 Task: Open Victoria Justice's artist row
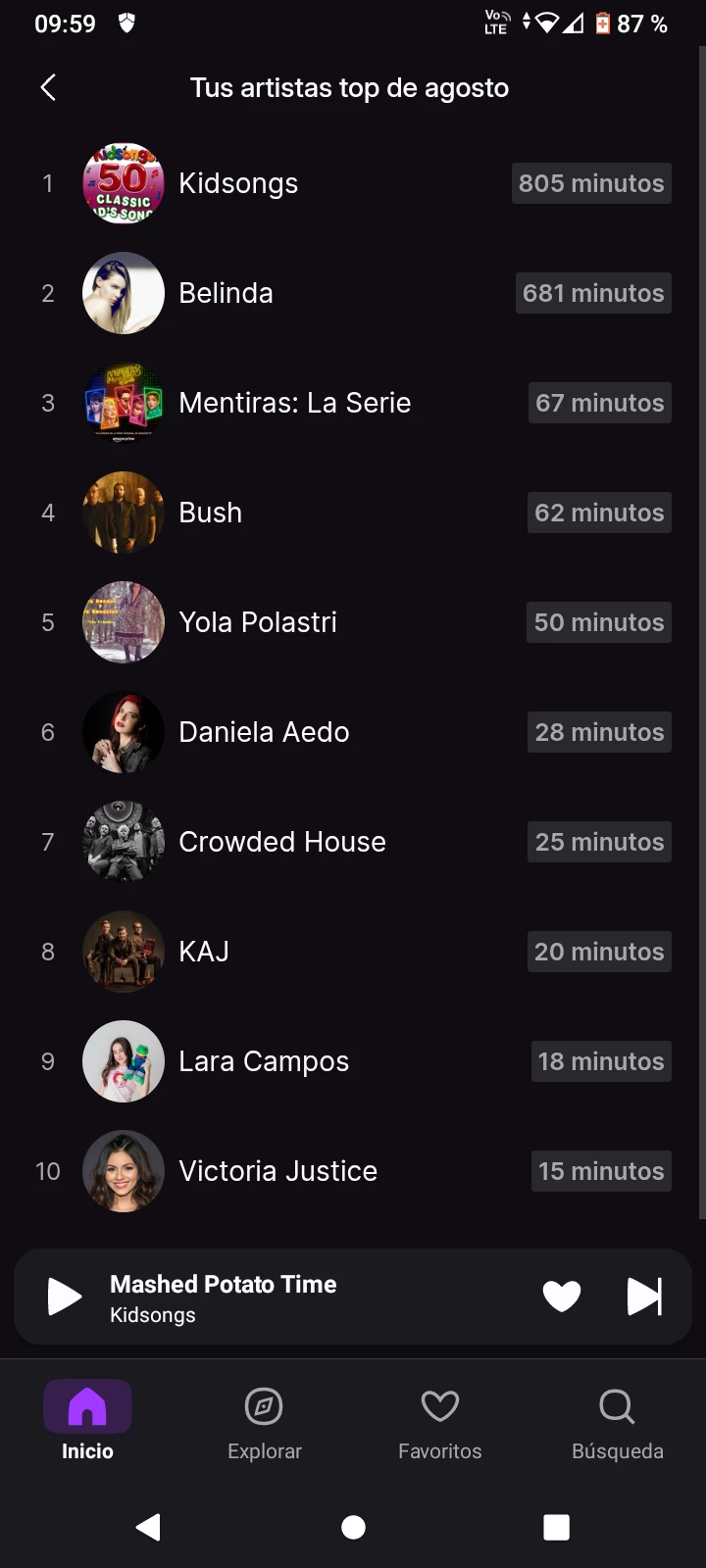(x=277, y=1171)
